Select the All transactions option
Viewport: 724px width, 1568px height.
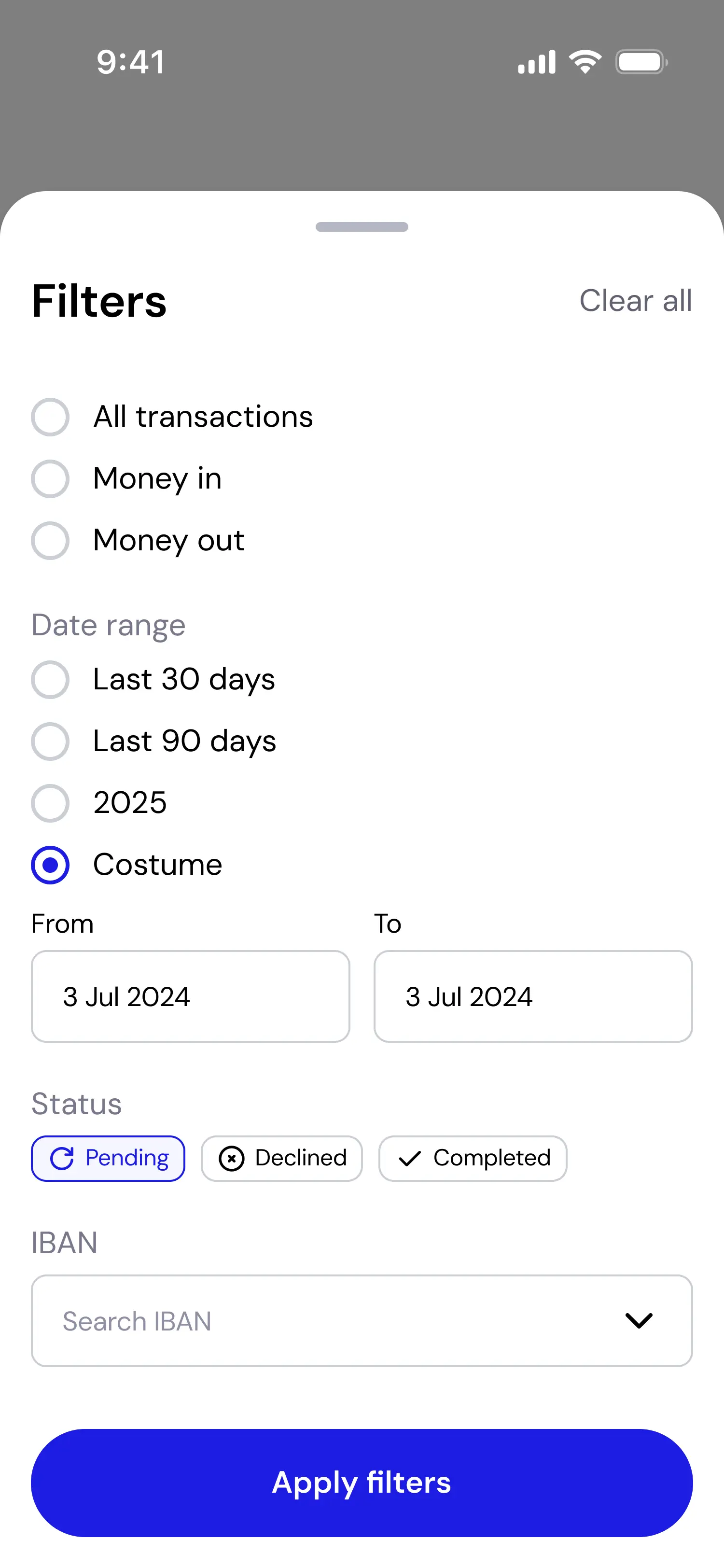[x=51, y=417]
